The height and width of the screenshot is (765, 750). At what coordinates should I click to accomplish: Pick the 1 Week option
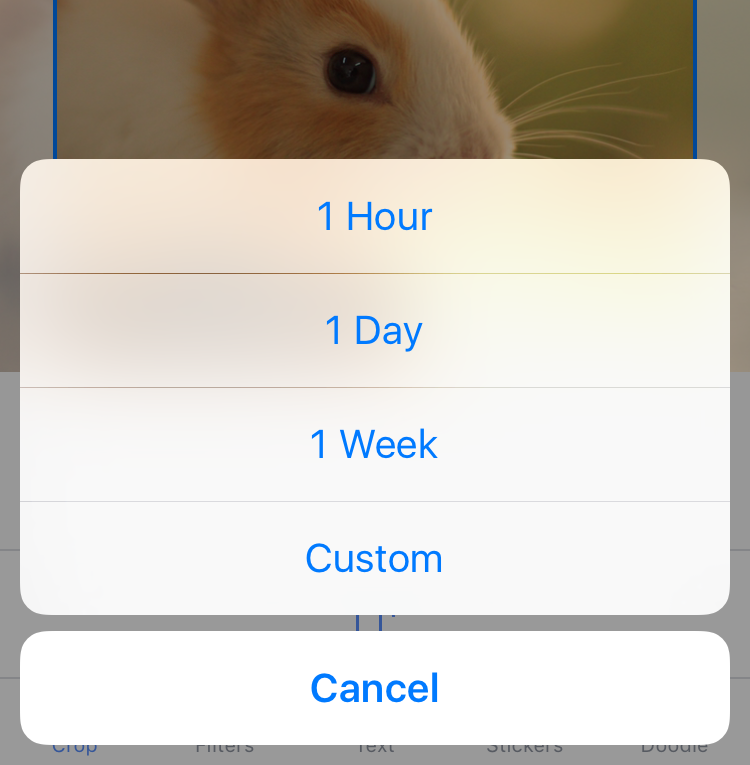click(x=374, y=444)
